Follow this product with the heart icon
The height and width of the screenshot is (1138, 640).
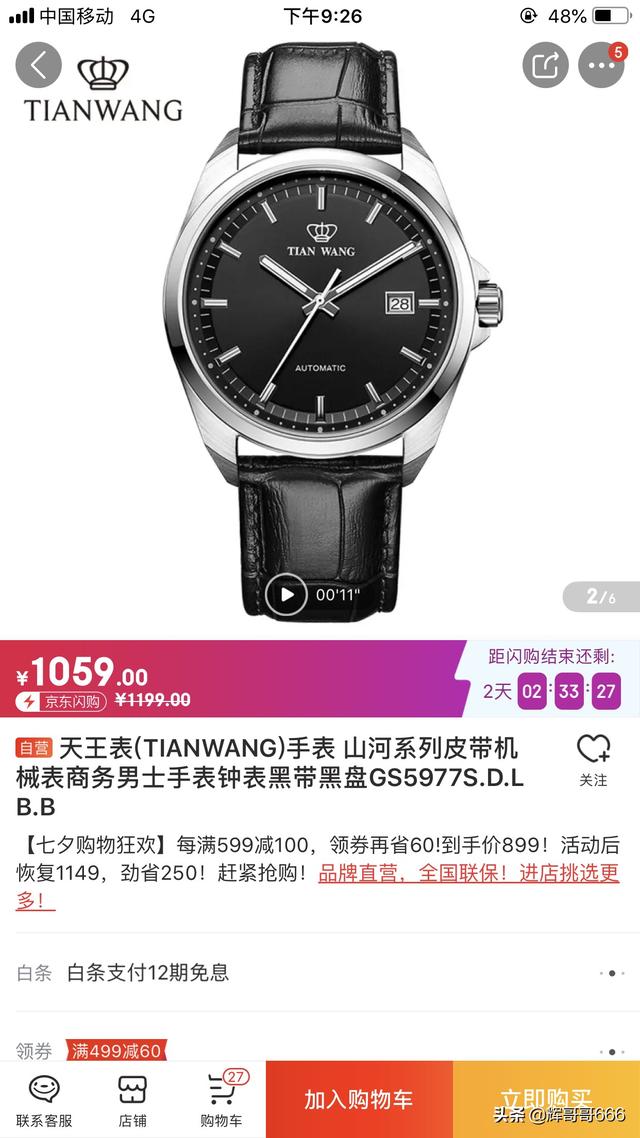pyautogui.click(x=593, y=759)
